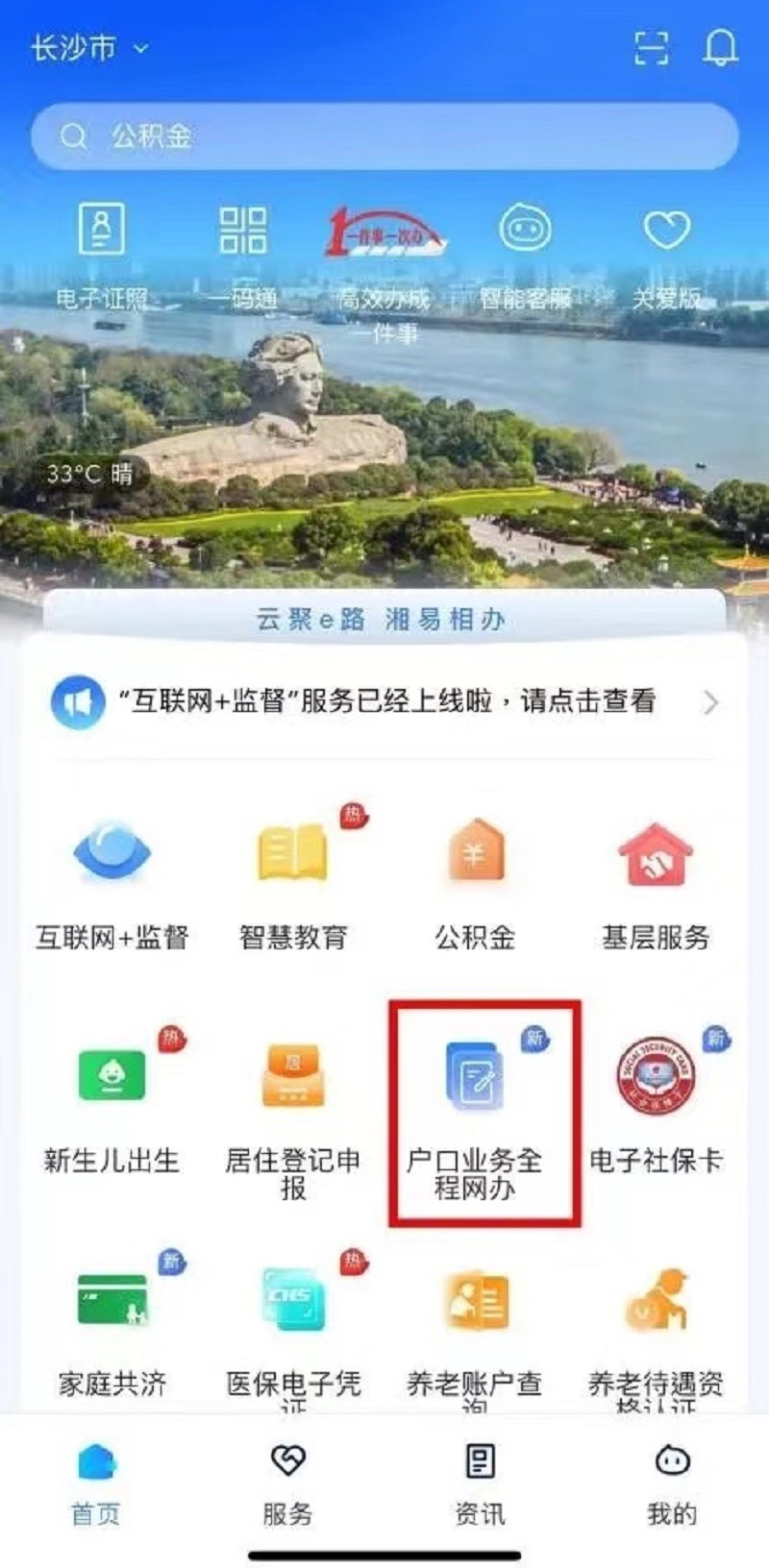Open 一码通 QR shortcut
Viewport: 769px width, 1568px height.
[x=243, y=255]
